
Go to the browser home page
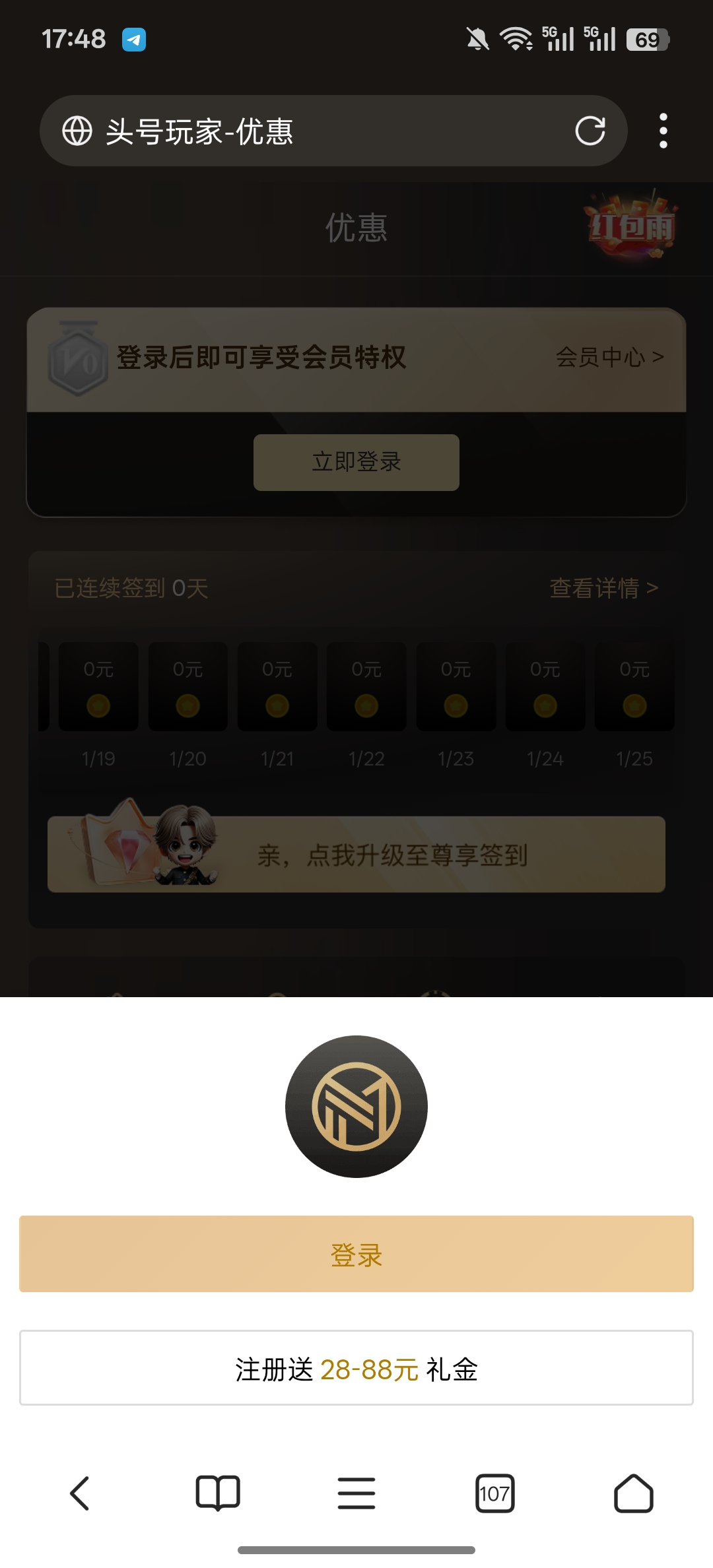(x=633, y=1493)
